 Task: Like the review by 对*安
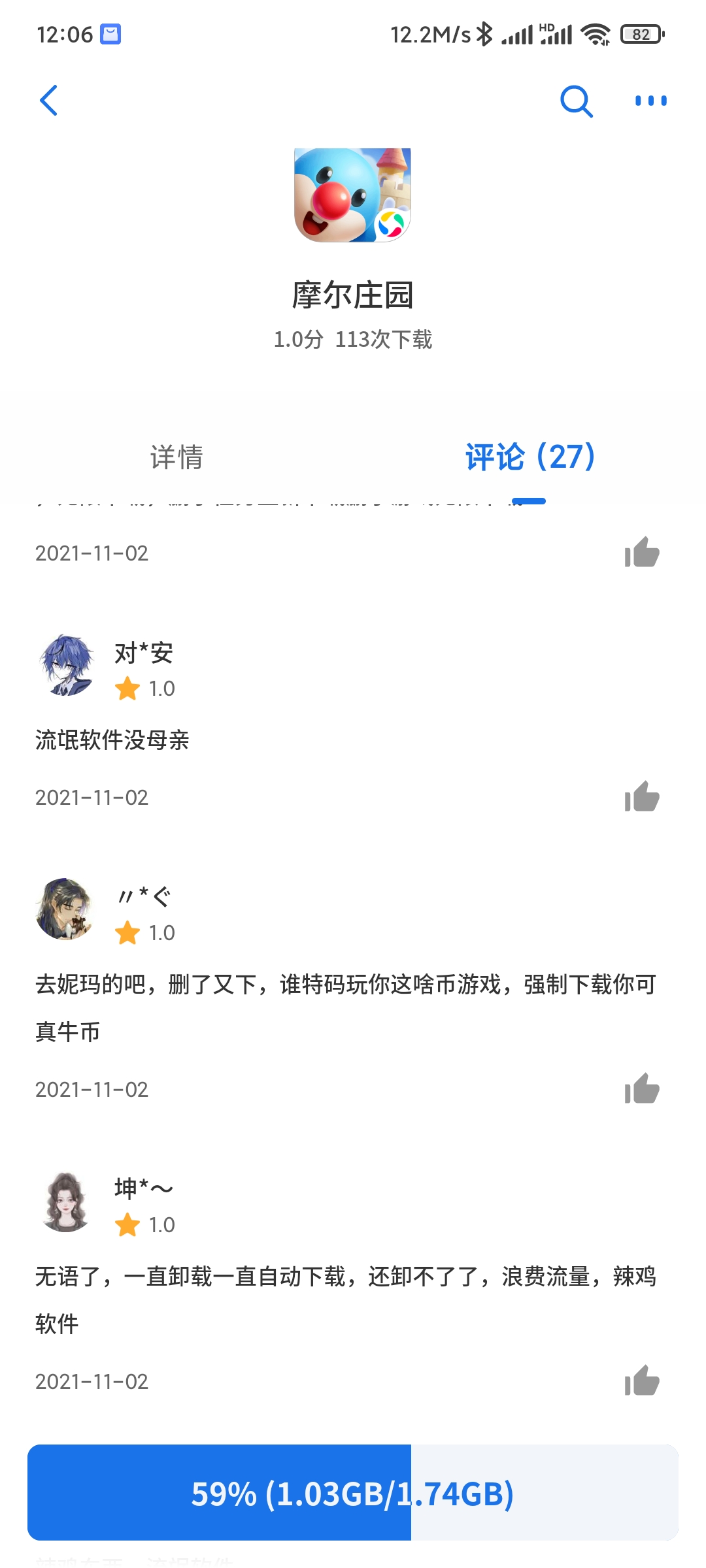click(x=642, y=797)
